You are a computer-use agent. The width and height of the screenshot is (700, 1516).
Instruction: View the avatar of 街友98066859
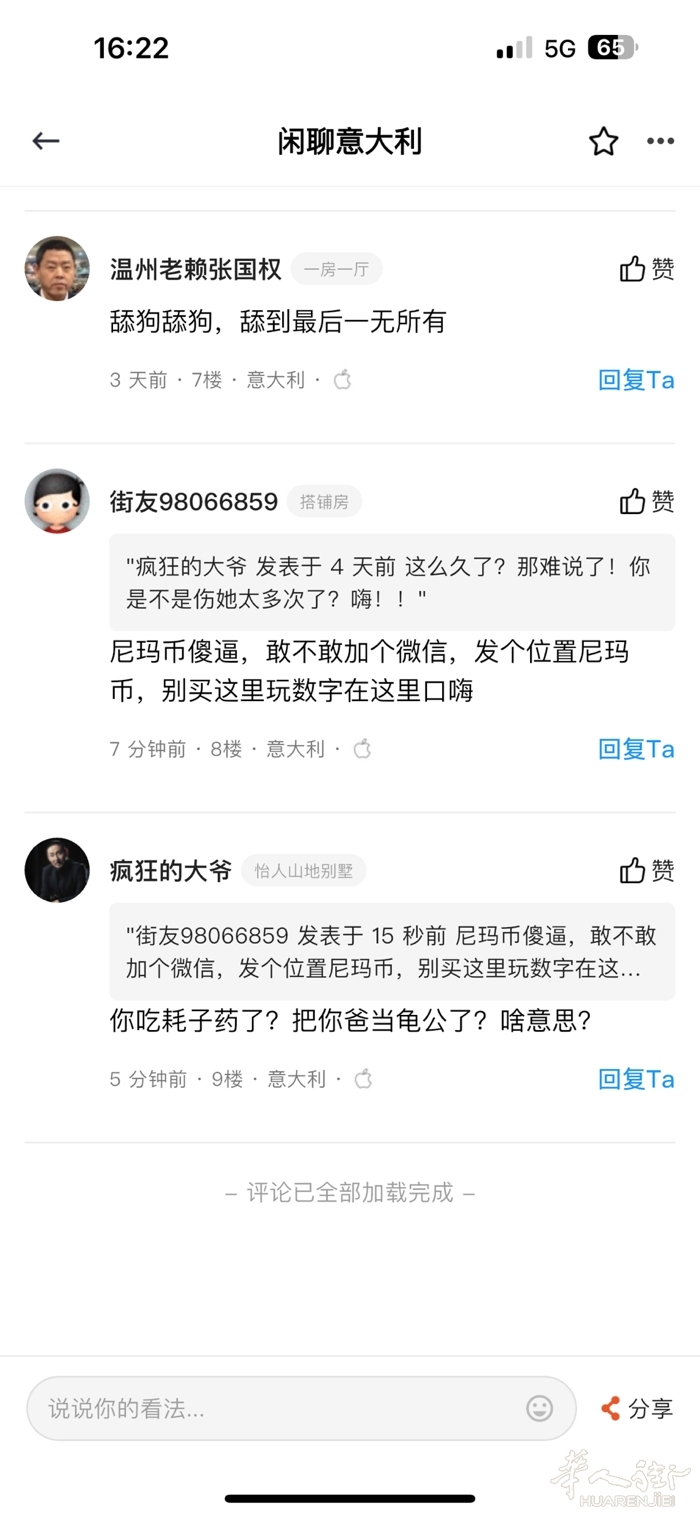click(57, 501)
